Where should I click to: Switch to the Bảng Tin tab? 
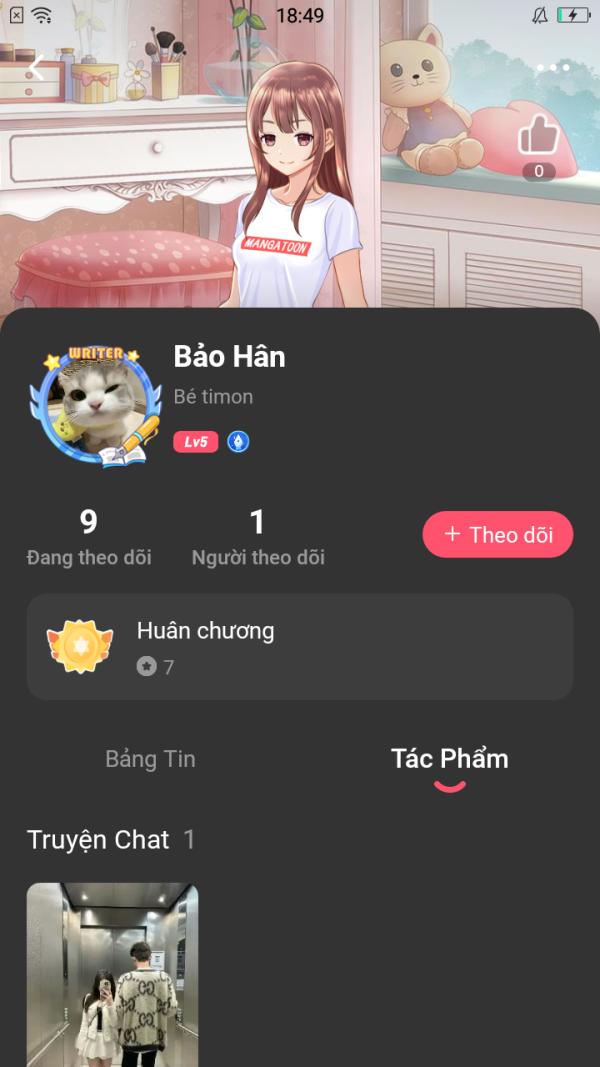pos(150,759)
